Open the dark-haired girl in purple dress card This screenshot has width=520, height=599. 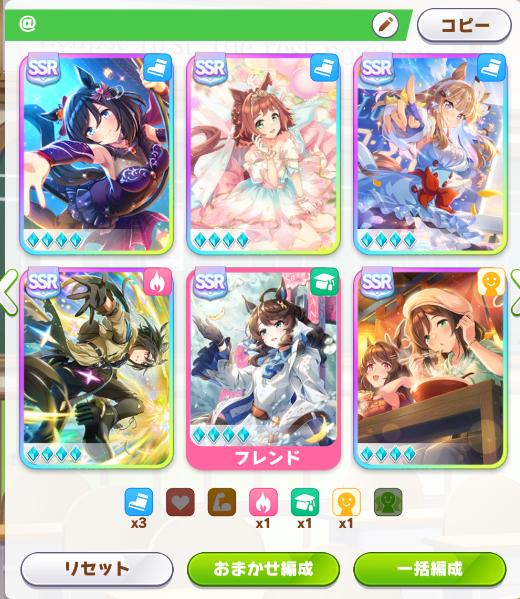[96, 154]
